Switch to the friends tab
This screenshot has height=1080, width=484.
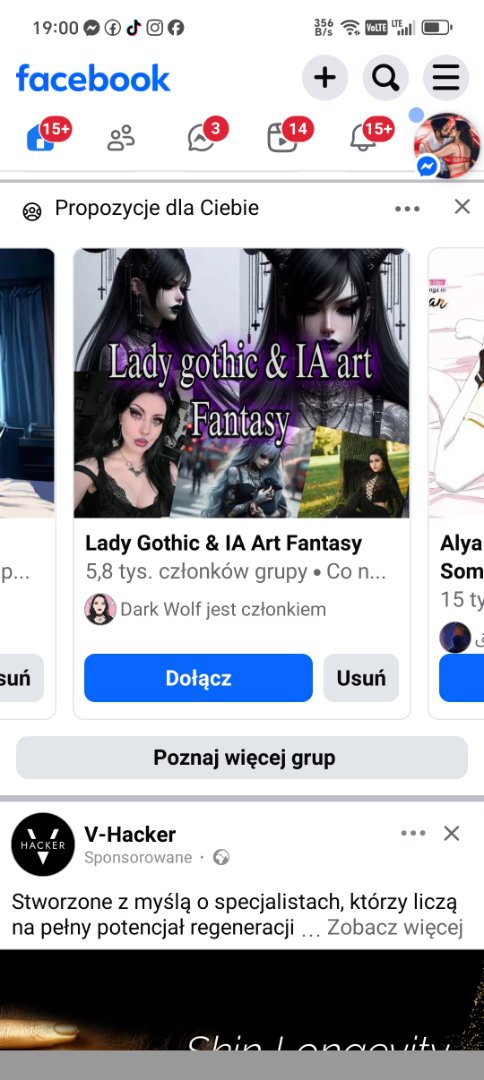point(121,138)
